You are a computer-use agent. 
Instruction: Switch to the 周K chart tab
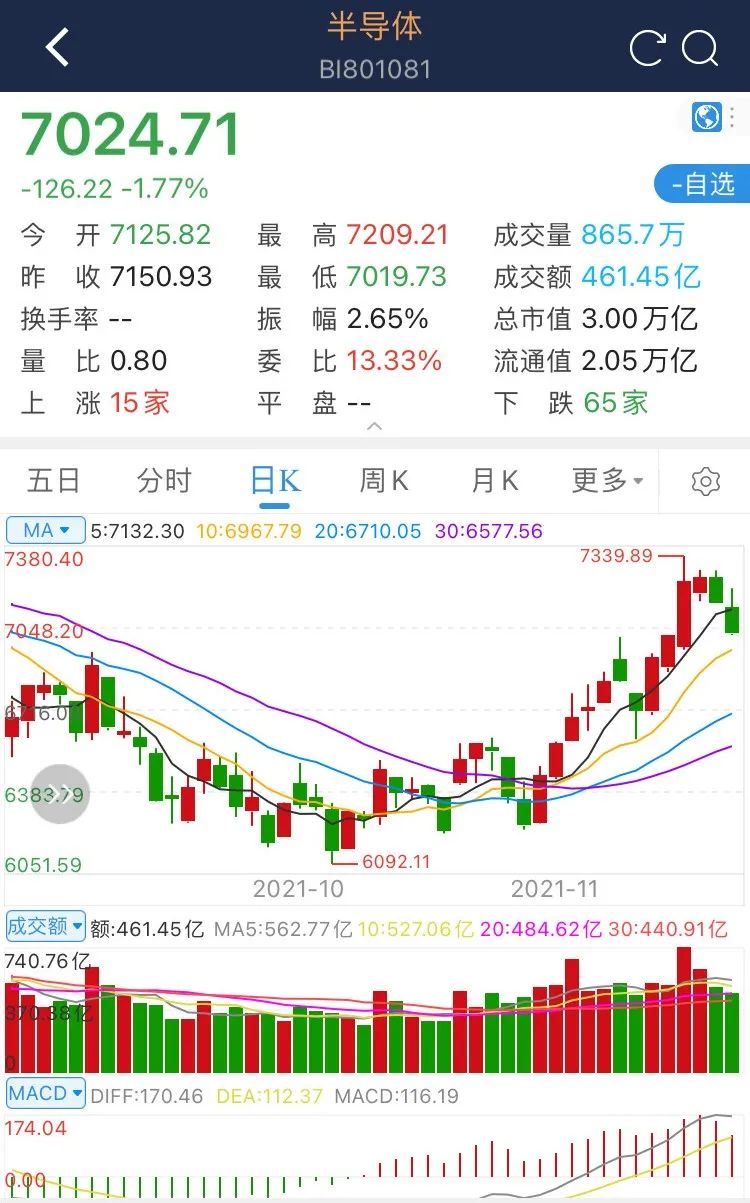click(385, 481)
